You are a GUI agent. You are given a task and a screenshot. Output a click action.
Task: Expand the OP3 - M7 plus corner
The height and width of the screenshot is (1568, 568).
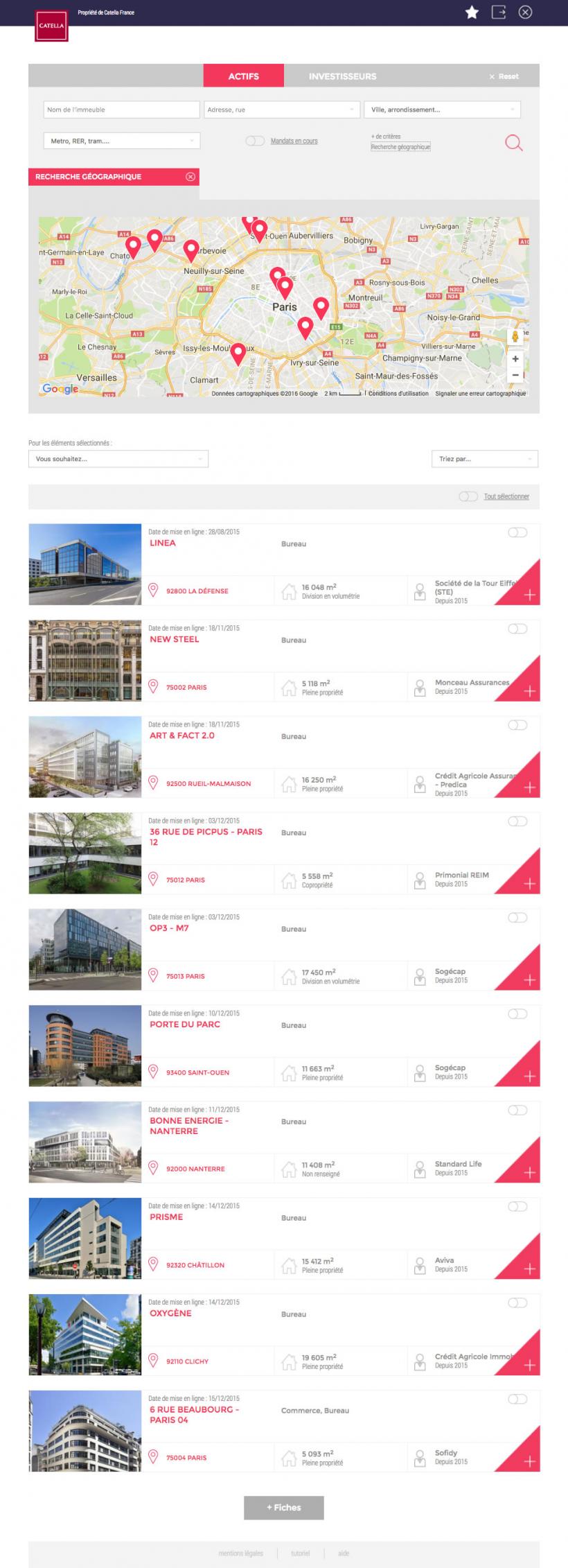[529, 979]
